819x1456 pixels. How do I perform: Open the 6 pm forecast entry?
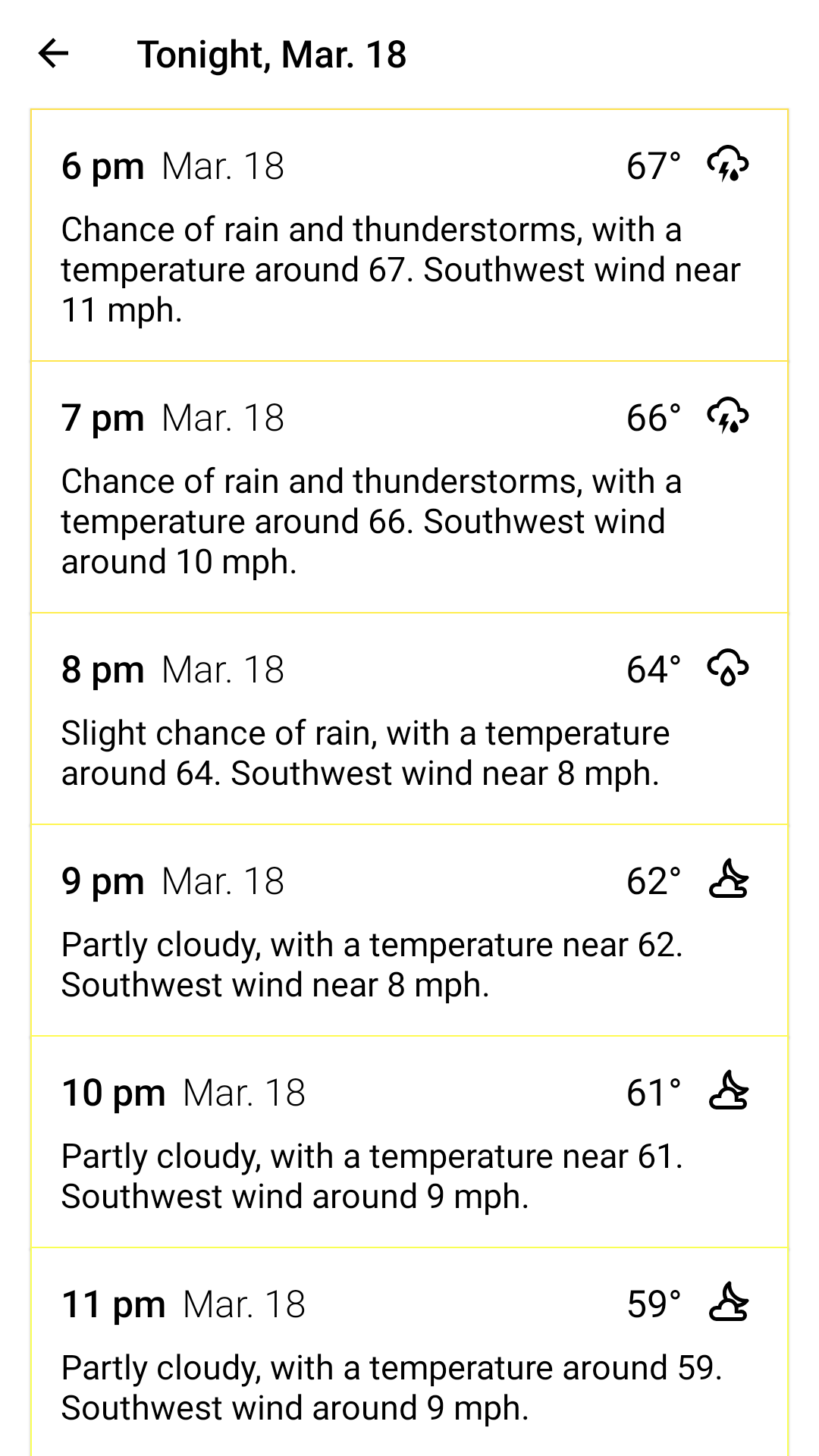(409, 235)
